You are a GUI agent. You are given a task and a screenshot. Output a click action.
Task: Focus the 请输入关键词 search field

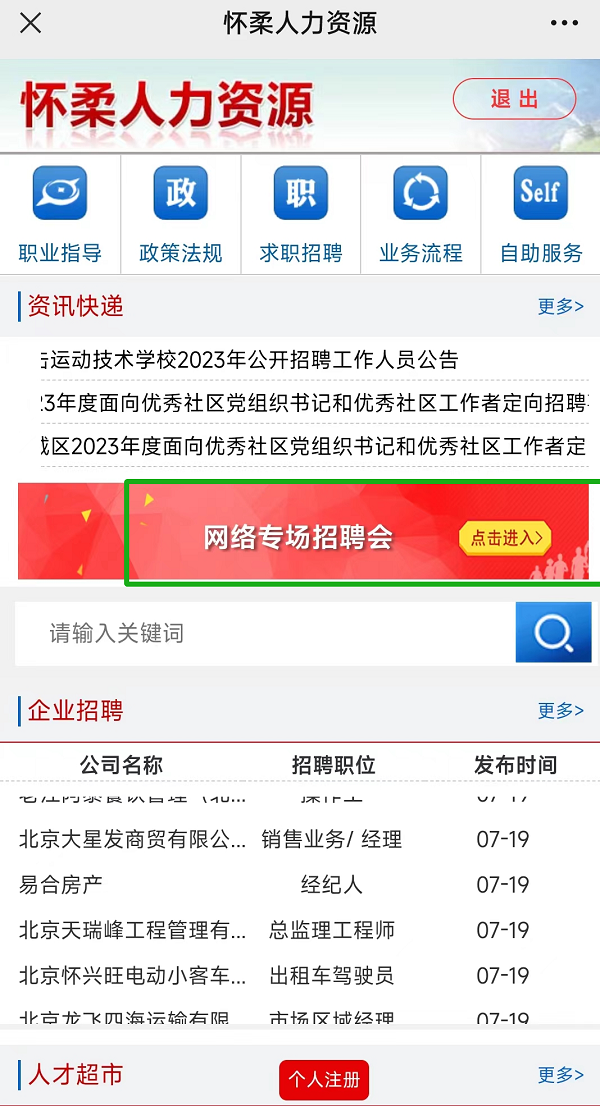pyautogui.click(x=265, y=633)
